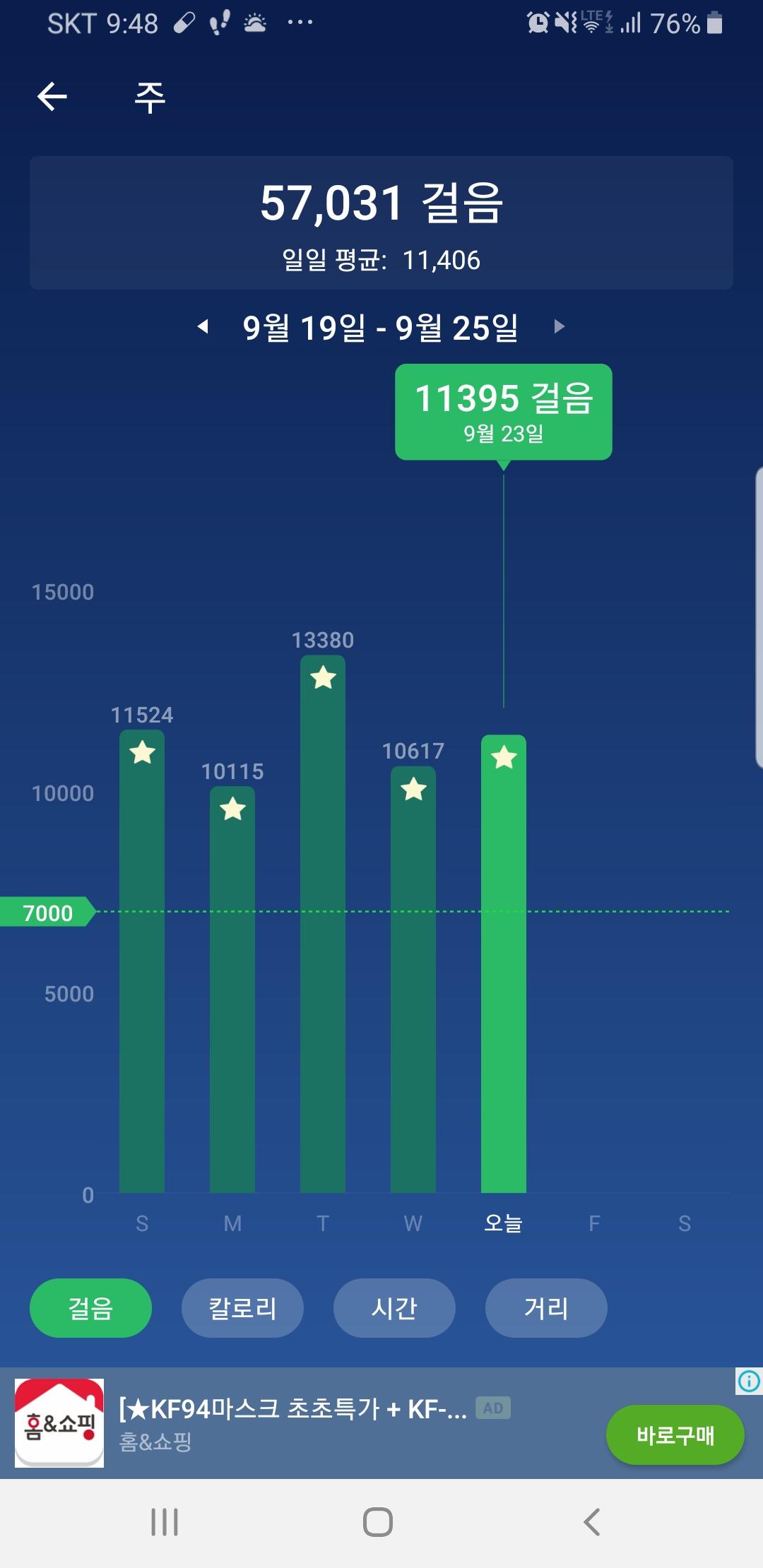Select the 걸음 steps chip
This screenshot has height=1568, width=763.
coord(90,1307)
